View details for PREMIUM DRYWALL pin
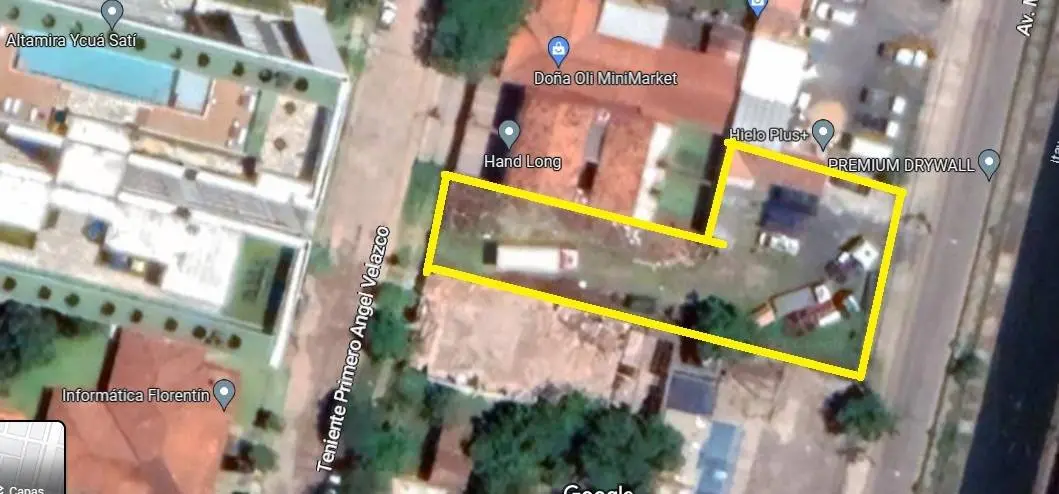1059x494 pixels. [989, 162]
